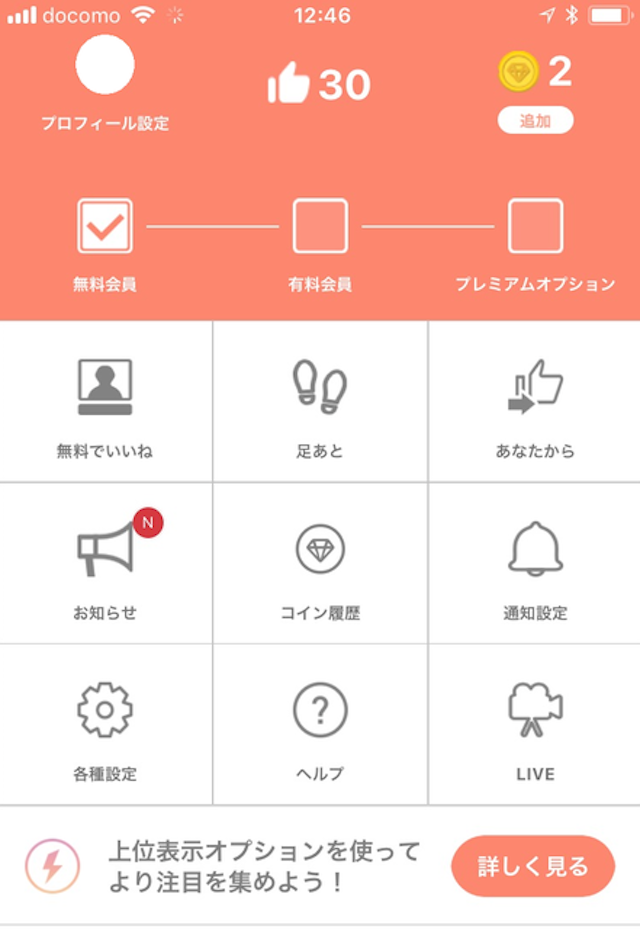The width and height of the screenshot is (640, 929).
Task: Select the 有料会員 membership box
Action: point(320,226)
